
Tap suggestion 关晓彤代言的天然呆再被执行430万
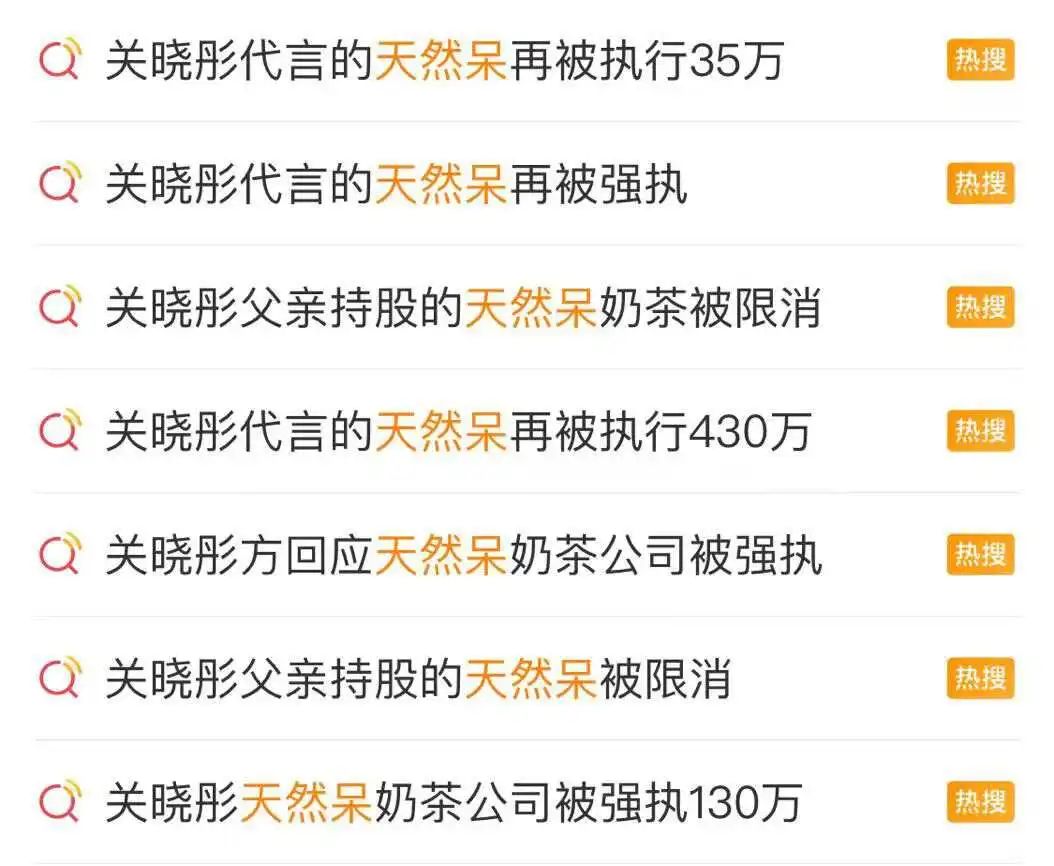click(x=458, y=433)
